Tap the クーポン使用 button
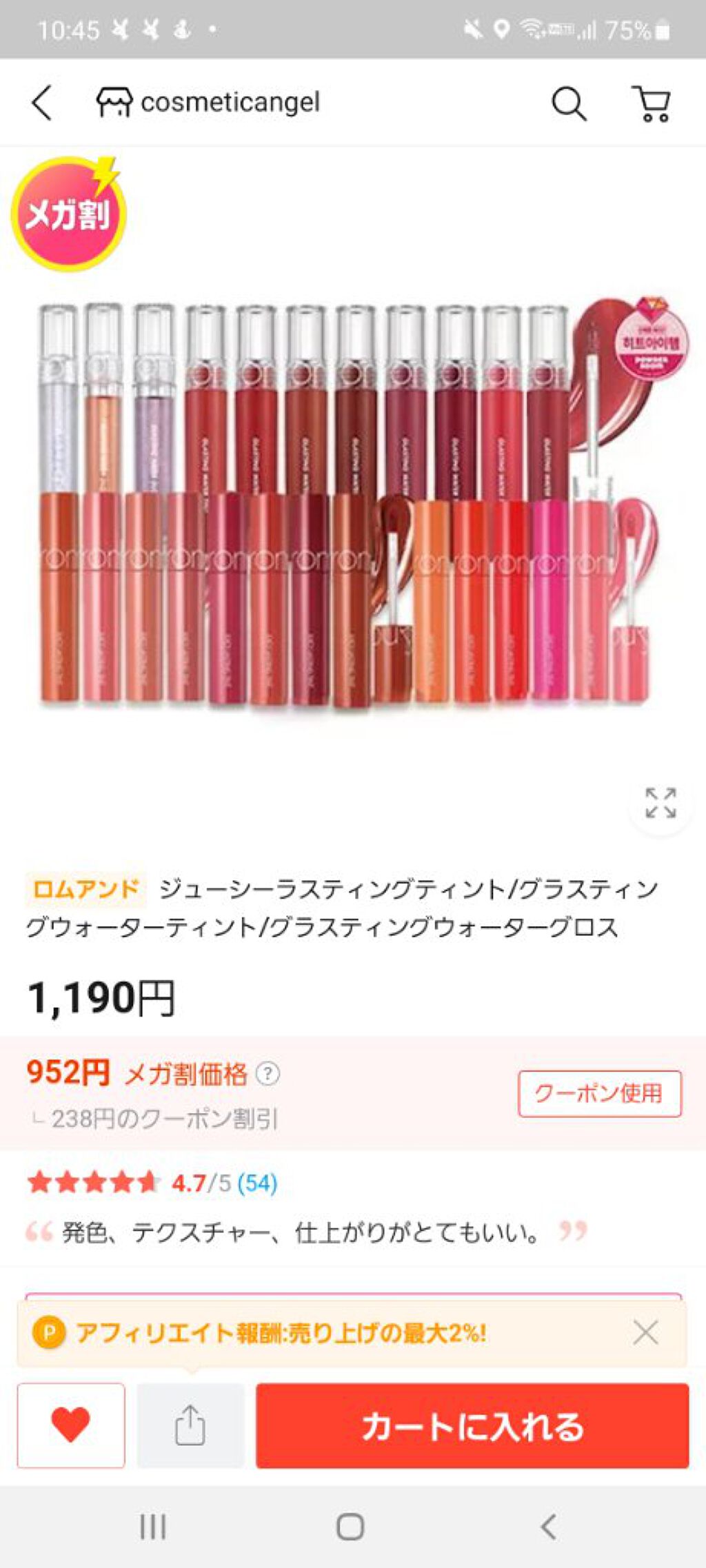The image size is (706, 1568). [x=599, y=1093]
